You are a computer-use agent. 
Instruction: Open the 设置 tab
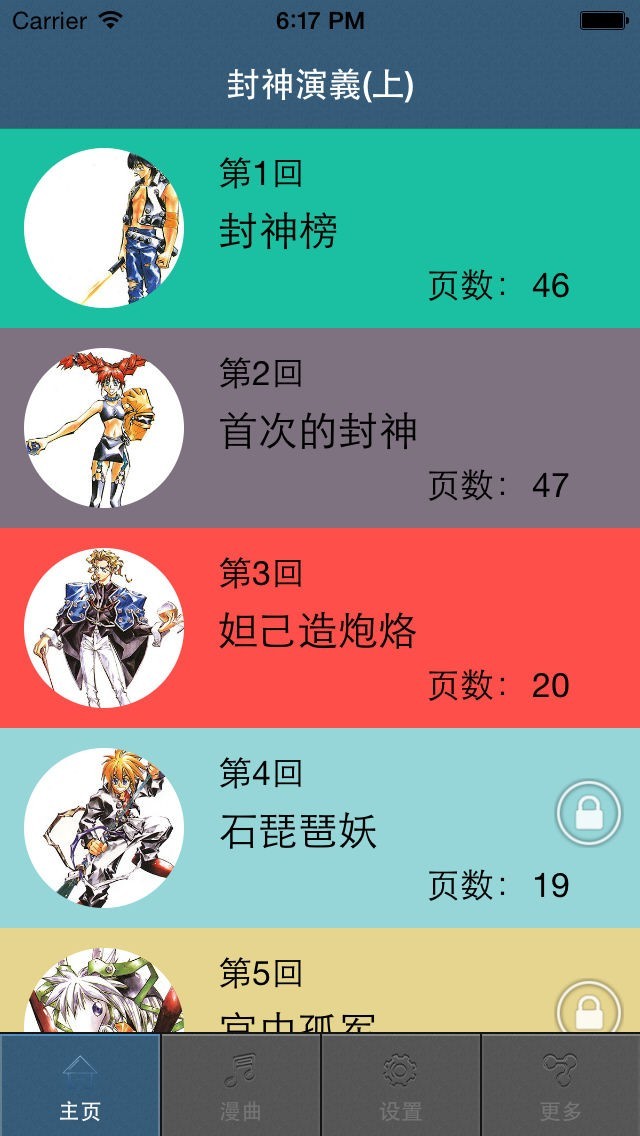coord(400,1086)
